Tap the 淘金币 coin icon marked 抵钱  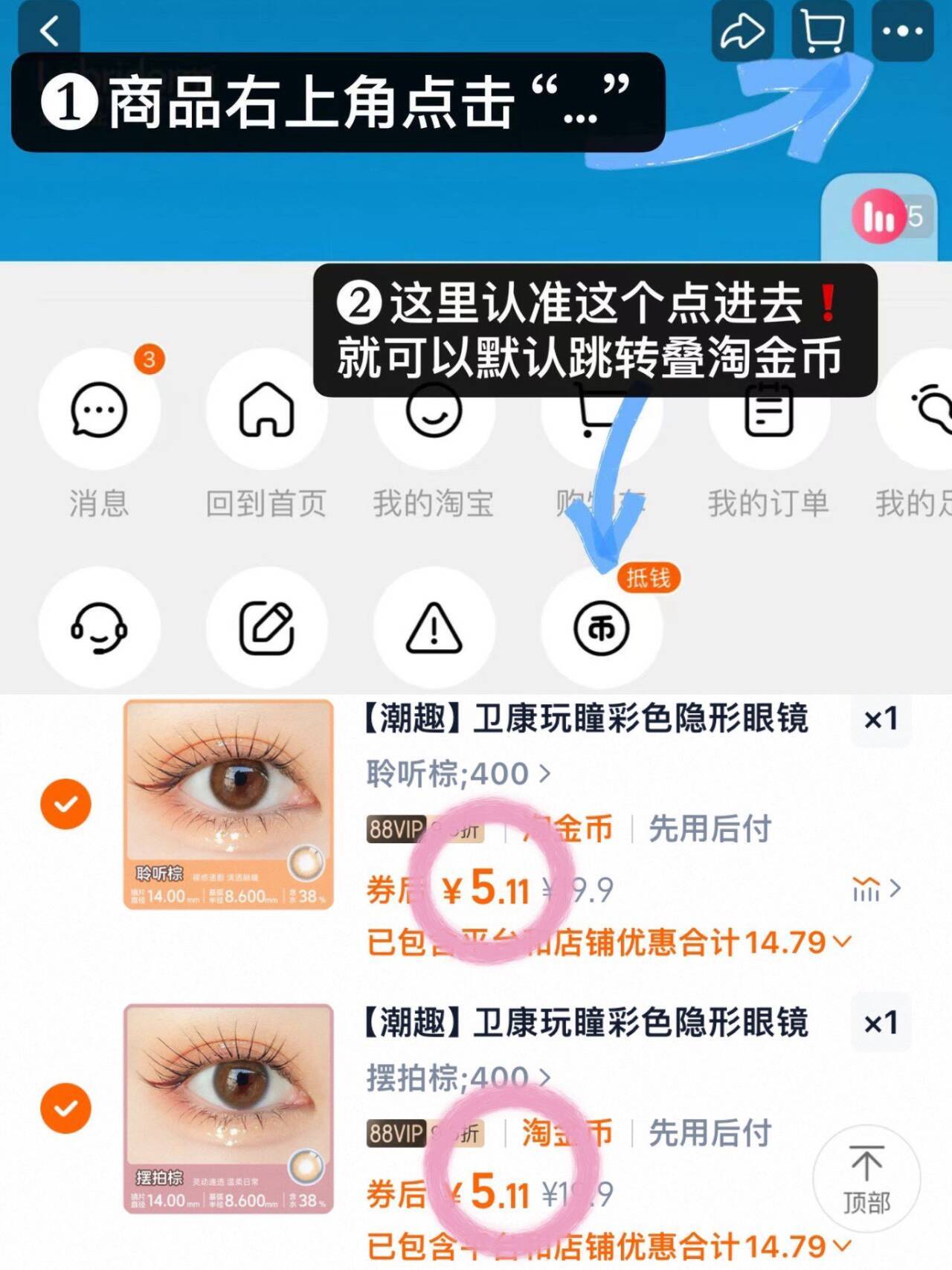[602, 628]
